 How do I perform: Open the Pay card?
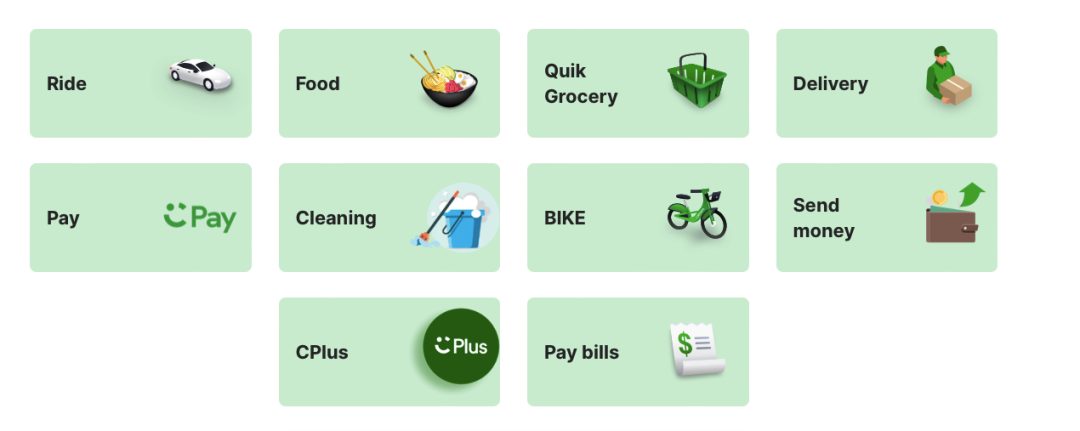(140, 217)
